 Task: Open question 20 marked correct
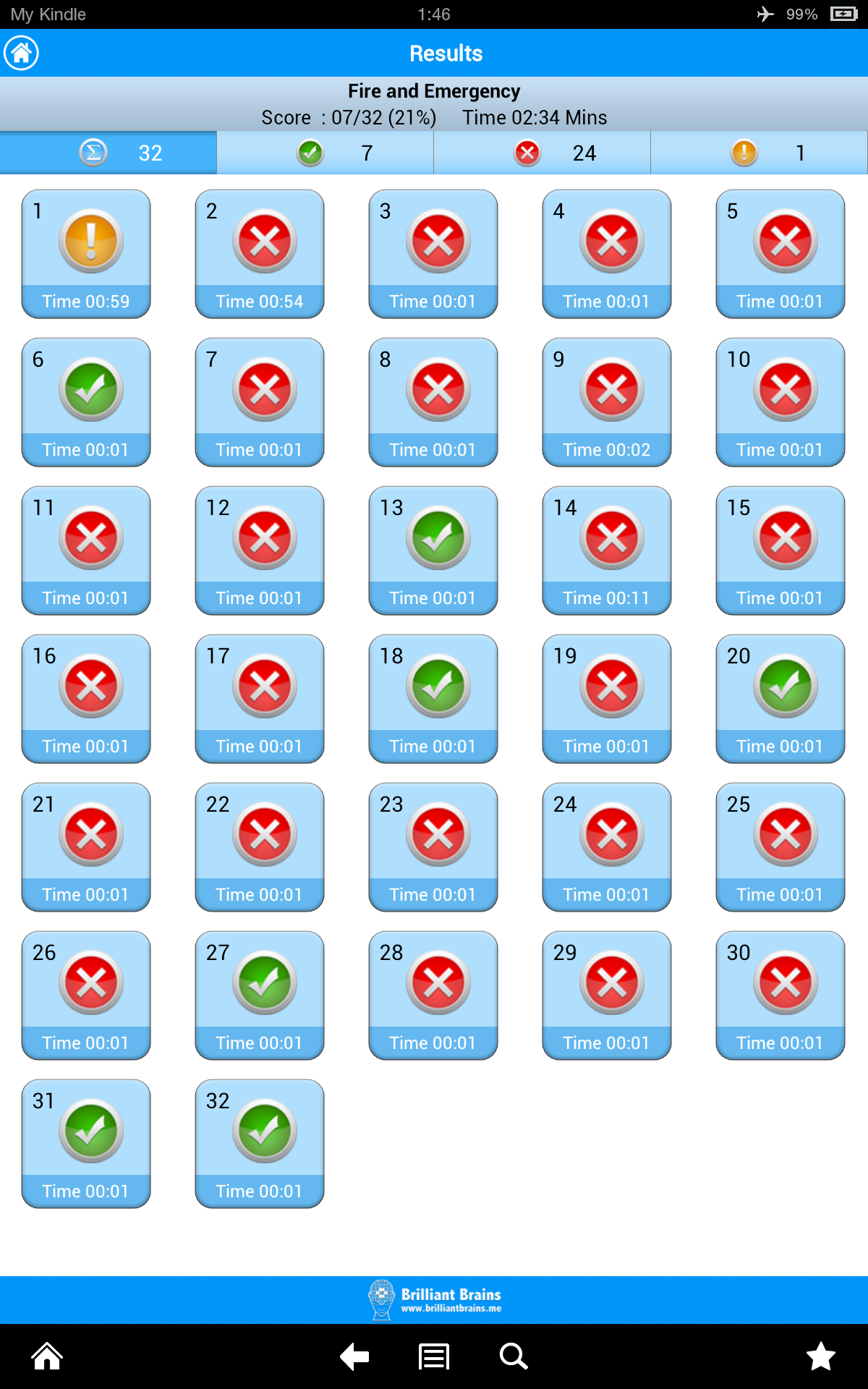(x=780, y=699)
